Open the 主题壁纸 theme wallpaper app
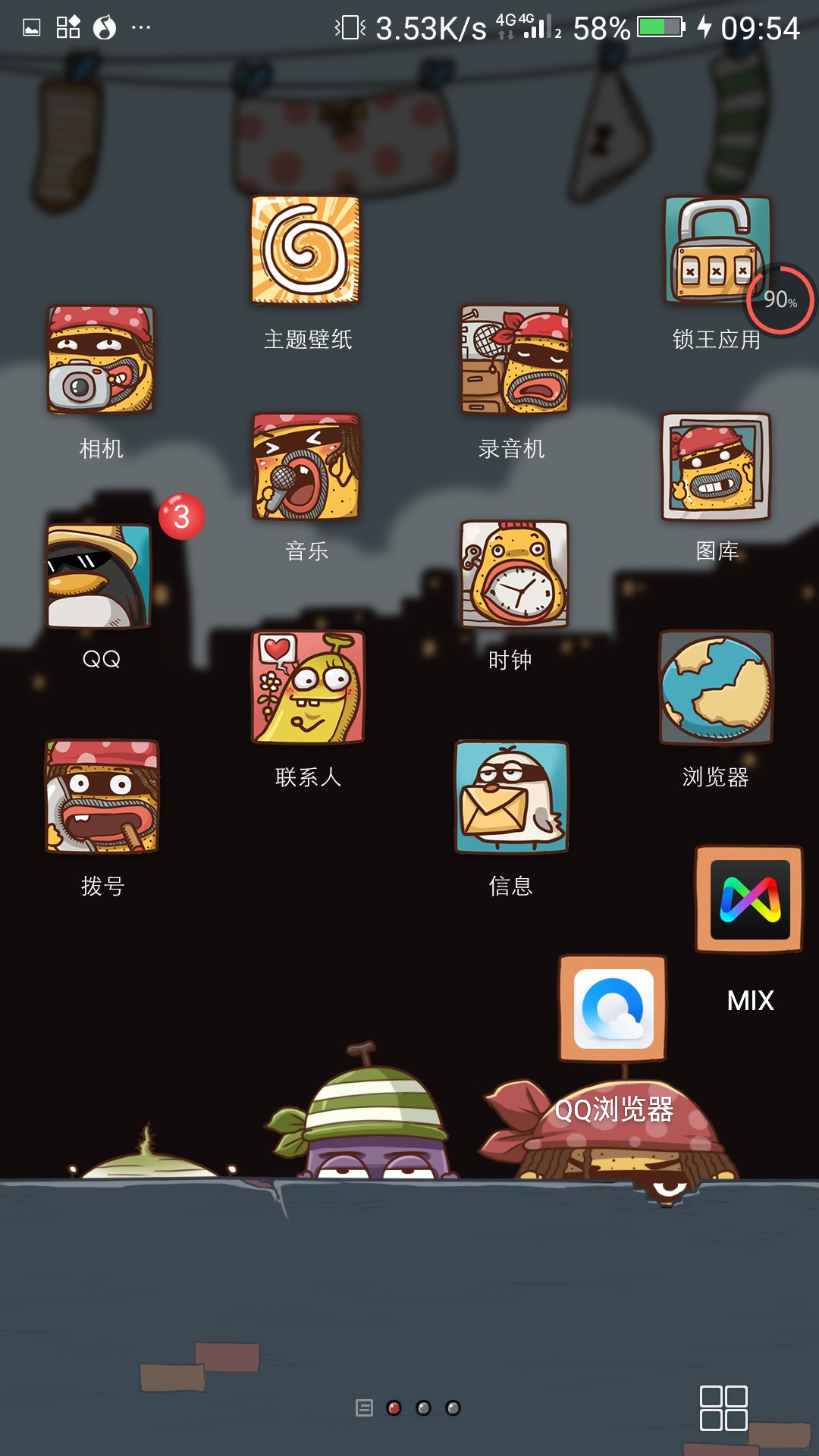Screen dimensions: 819x1456 coord(306,251)
